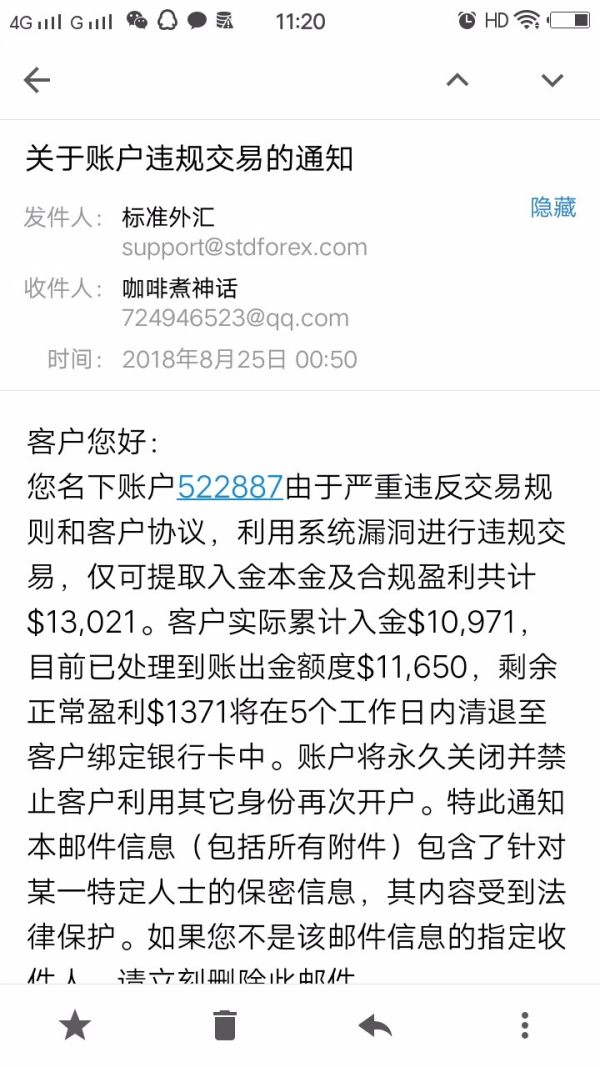
Task: Go back to the inbox list
Action: [x=37, y=80]
